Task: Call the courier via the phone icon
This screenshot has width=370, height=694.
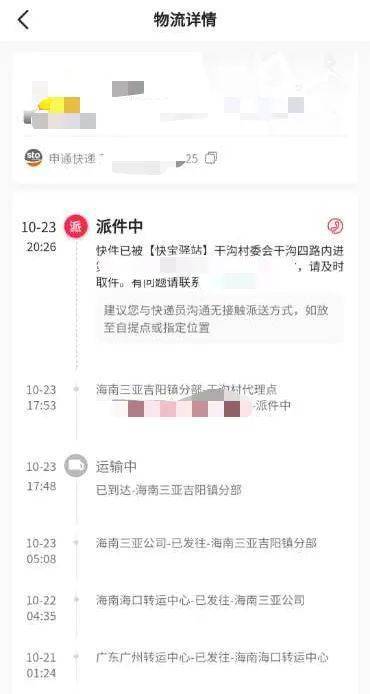Action: pos(335,226)
